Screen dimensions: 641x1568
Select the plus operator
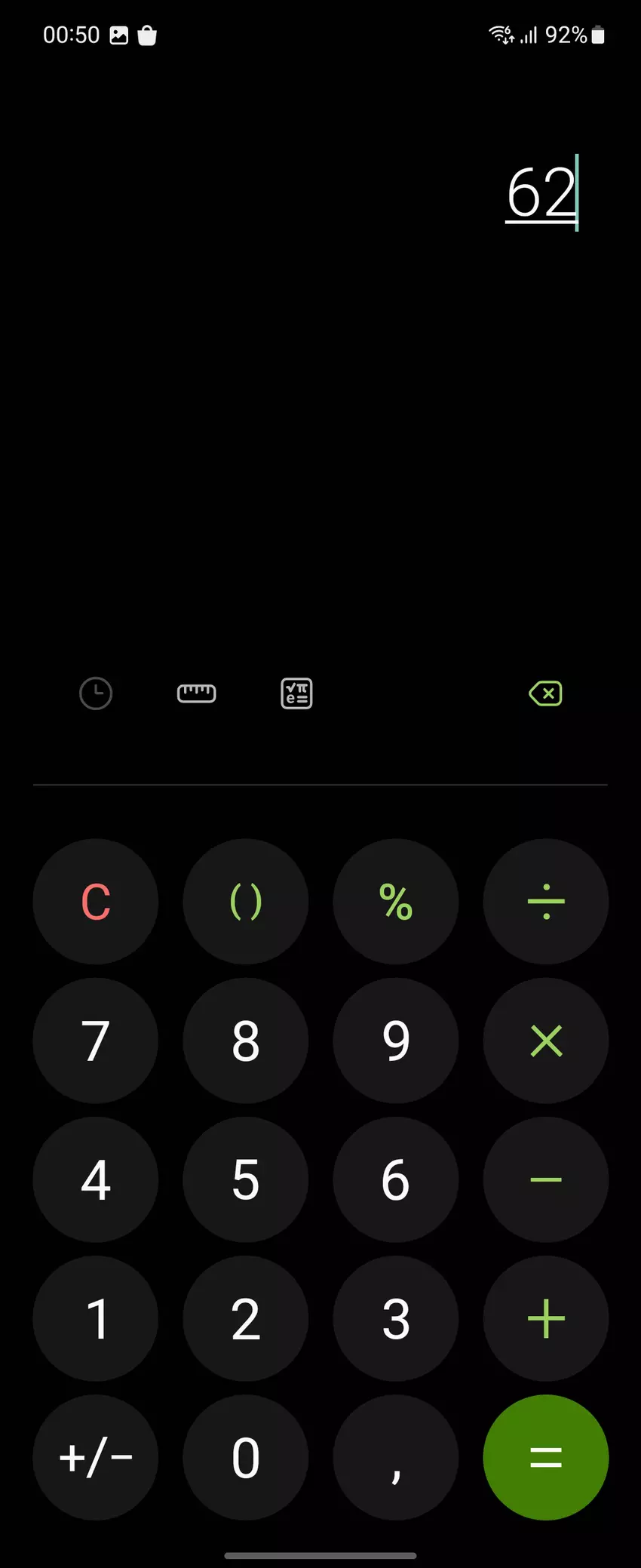(x=546, y=1318)
